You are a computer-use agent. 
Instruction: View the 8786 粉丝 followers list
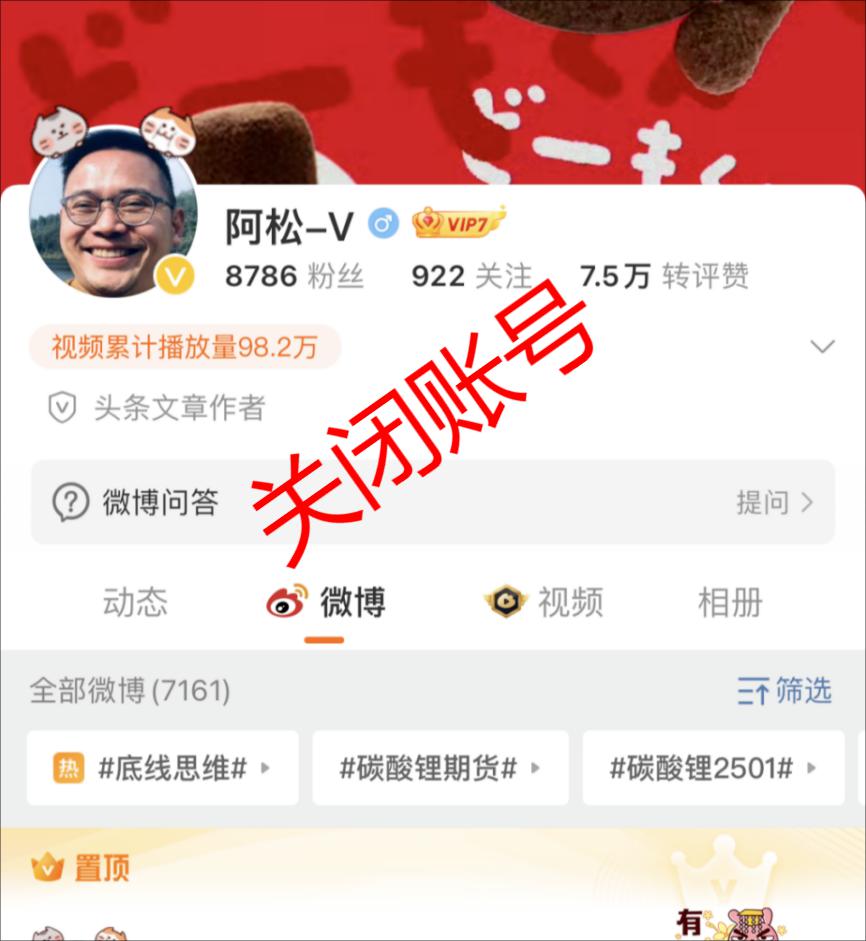pos(294,277)
